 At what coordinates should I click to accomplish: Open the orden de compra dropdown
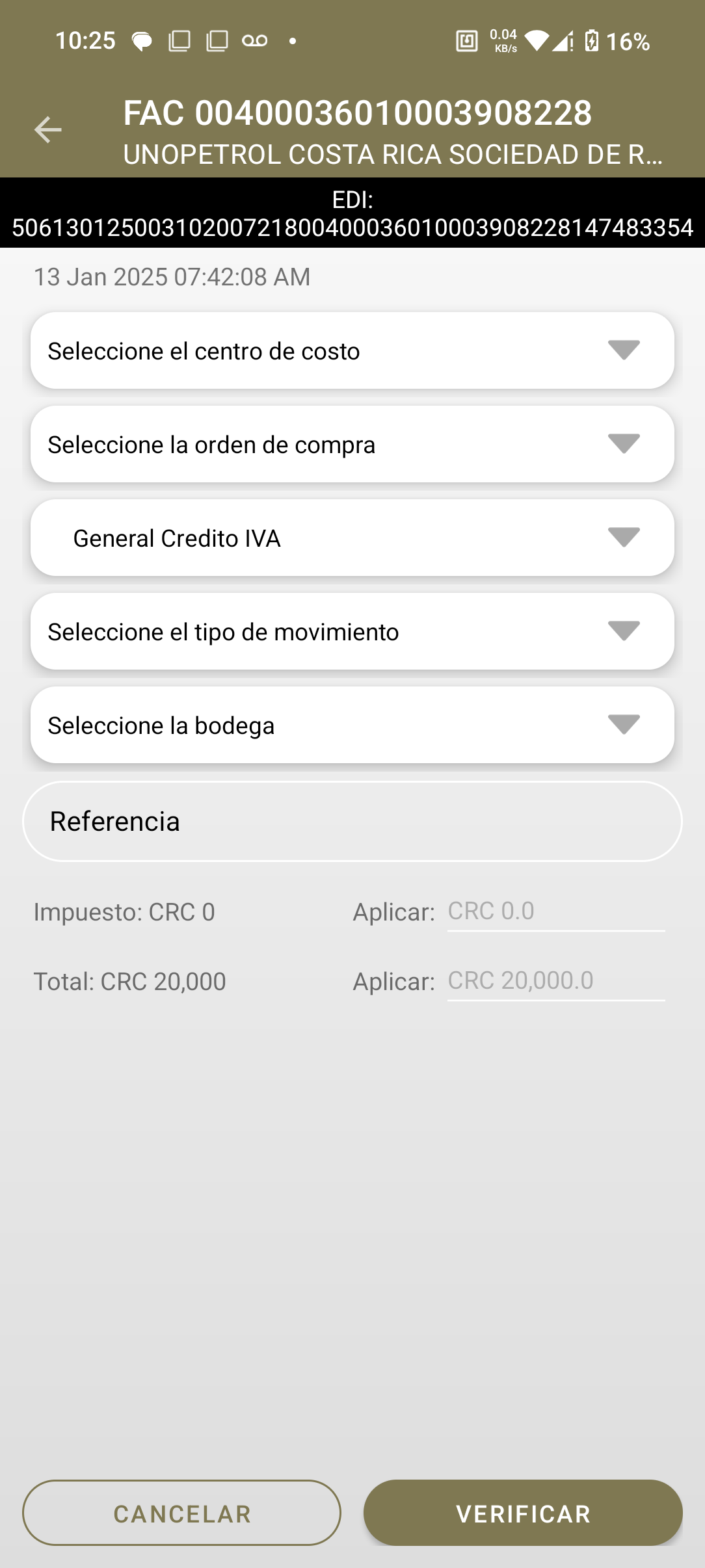point(352,444)
